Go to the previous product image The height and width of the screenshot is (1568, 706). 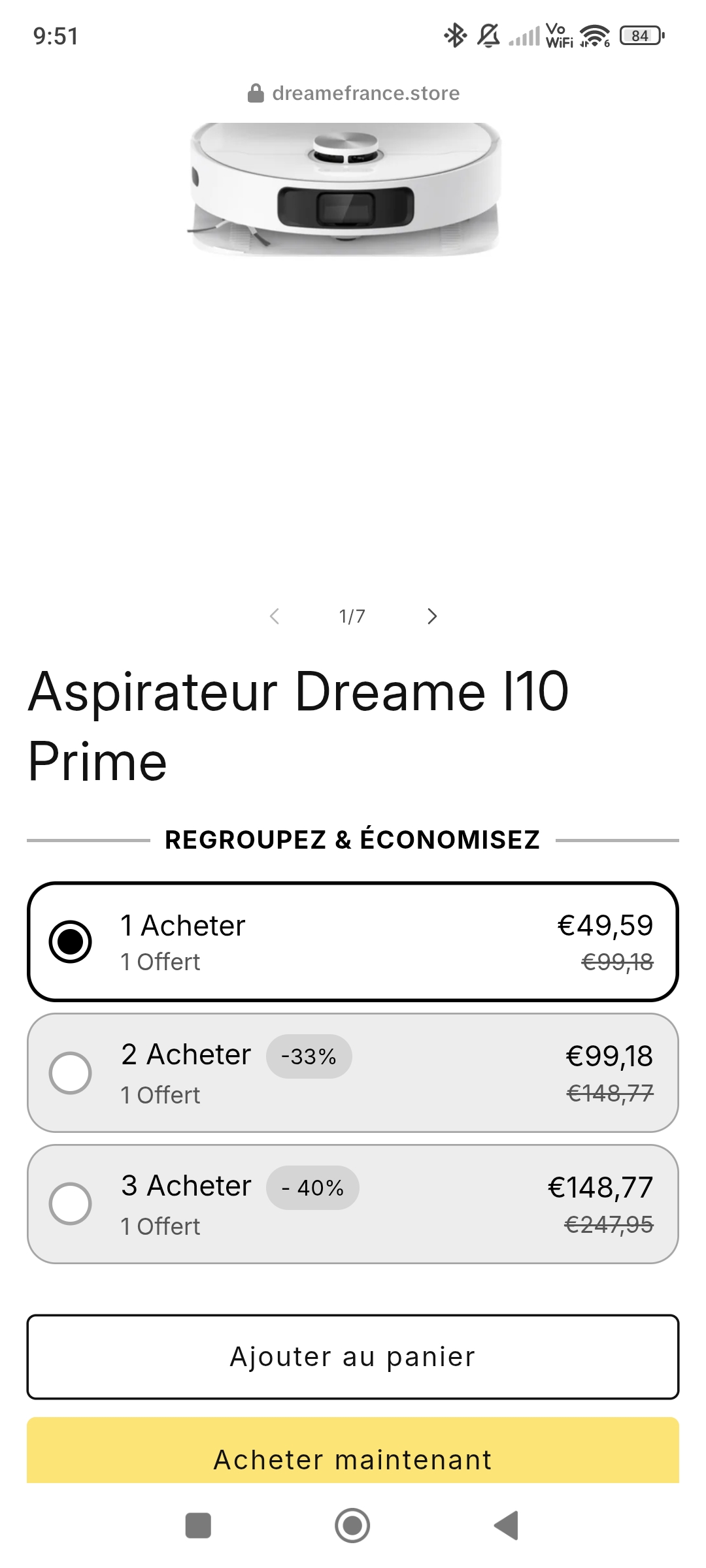275,616
